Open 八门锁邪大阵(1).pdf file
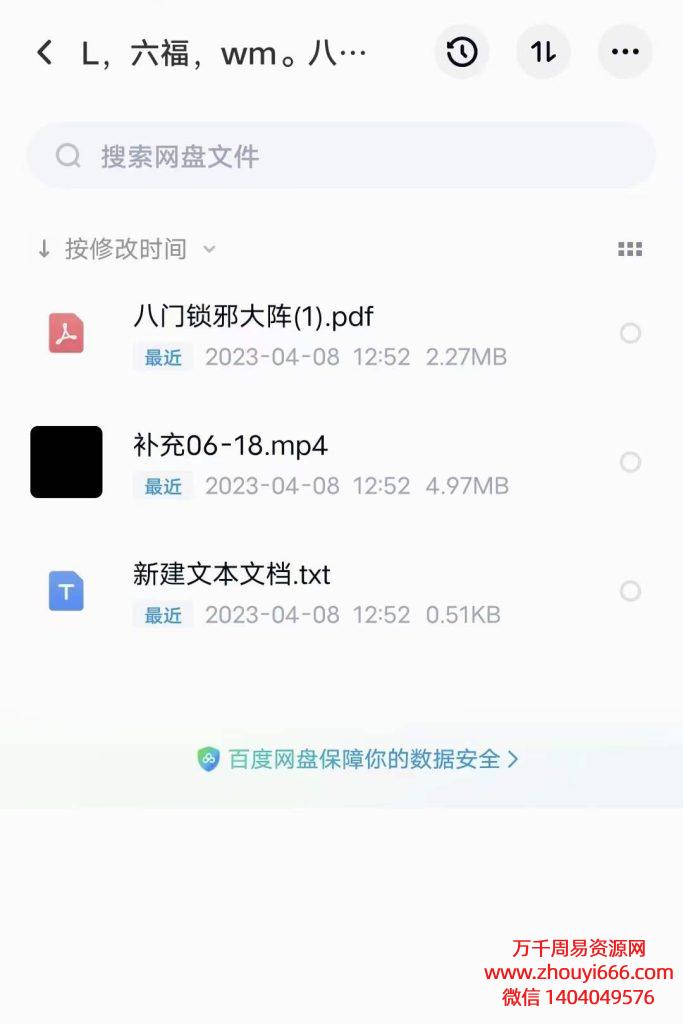This screenshot has width=683, height=1024. pos(253,317)
